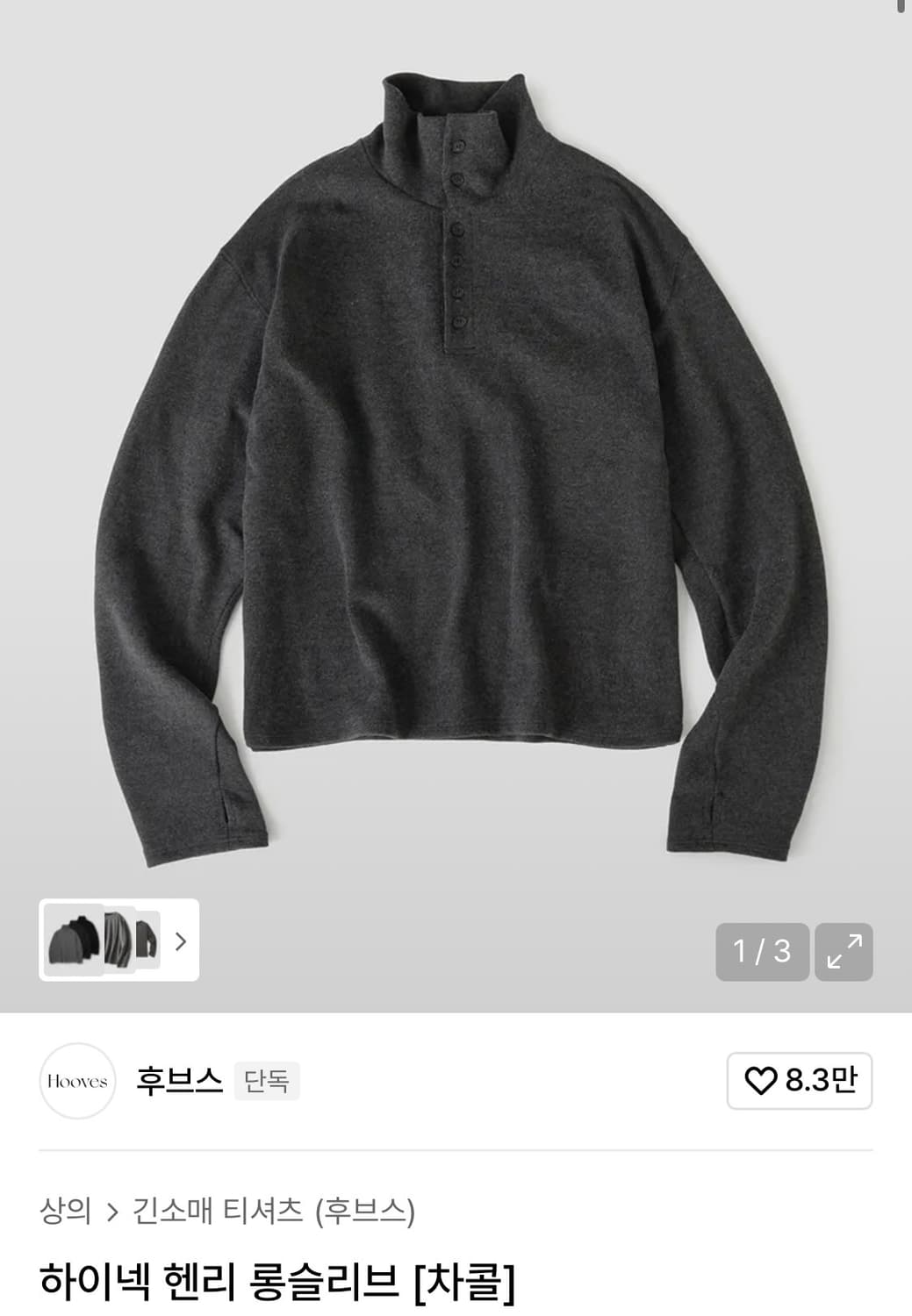Visit the 후브스 brand store link
912x1316 pixels.
point(181,1080)
